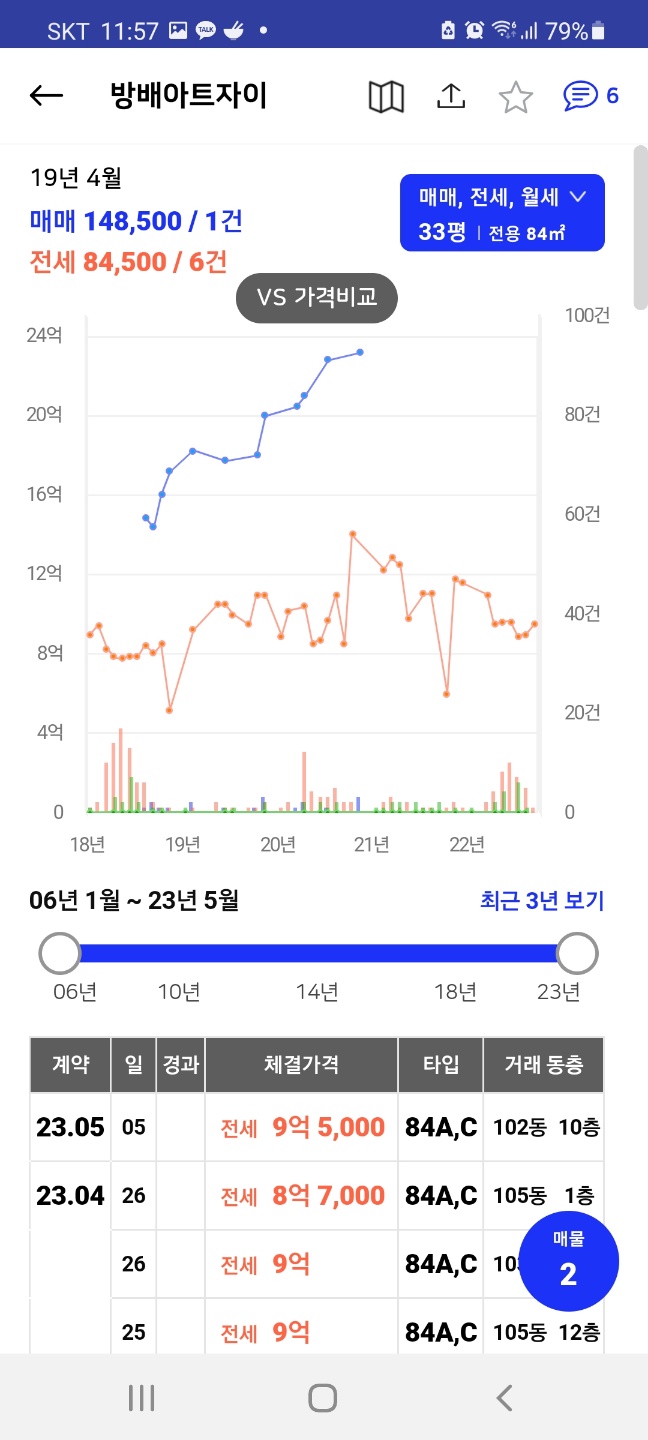This screenshot has height=1440, width=648.
Task: Expand the 매매, 전세, 월세 33평 dropdown
Action: pos(502,213)
